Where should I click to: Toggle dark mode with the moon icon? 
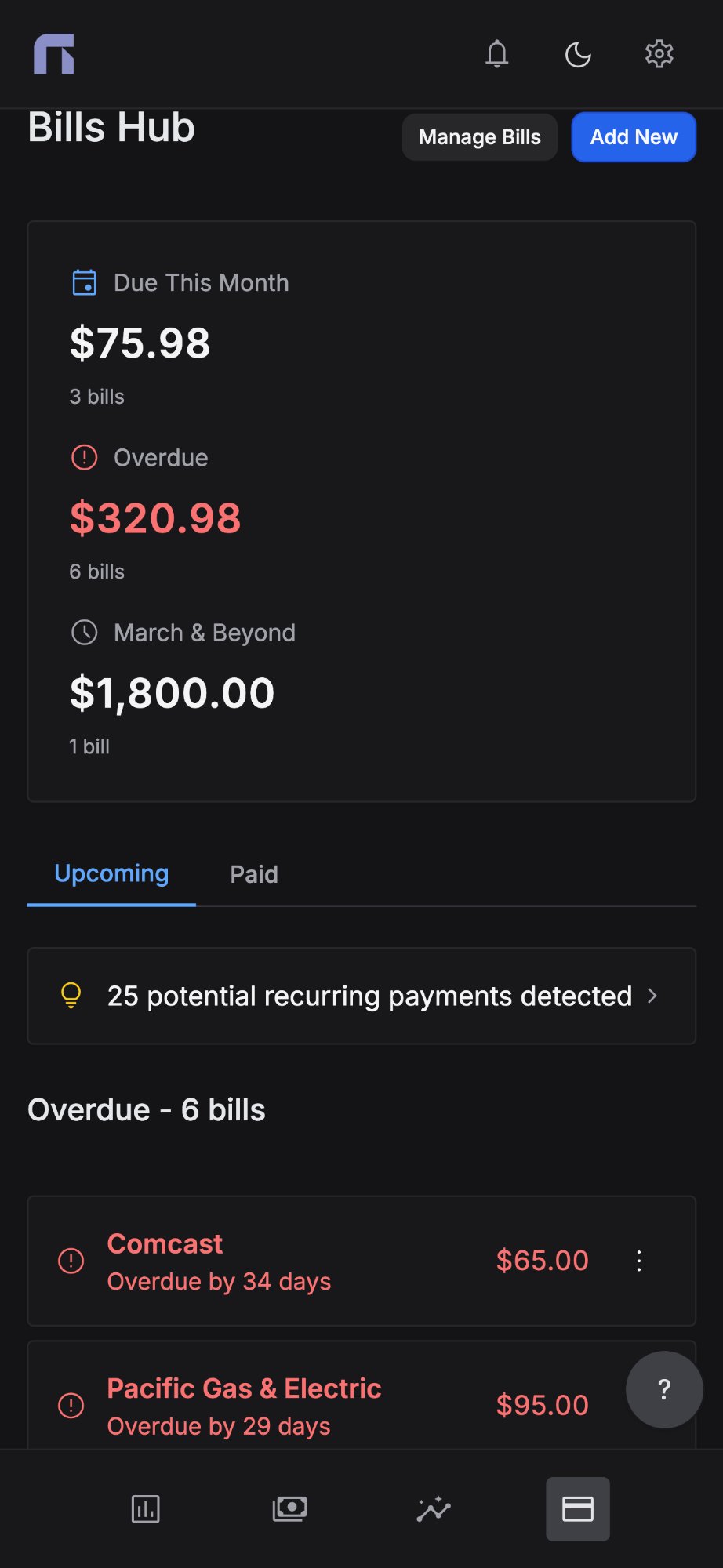578,54
